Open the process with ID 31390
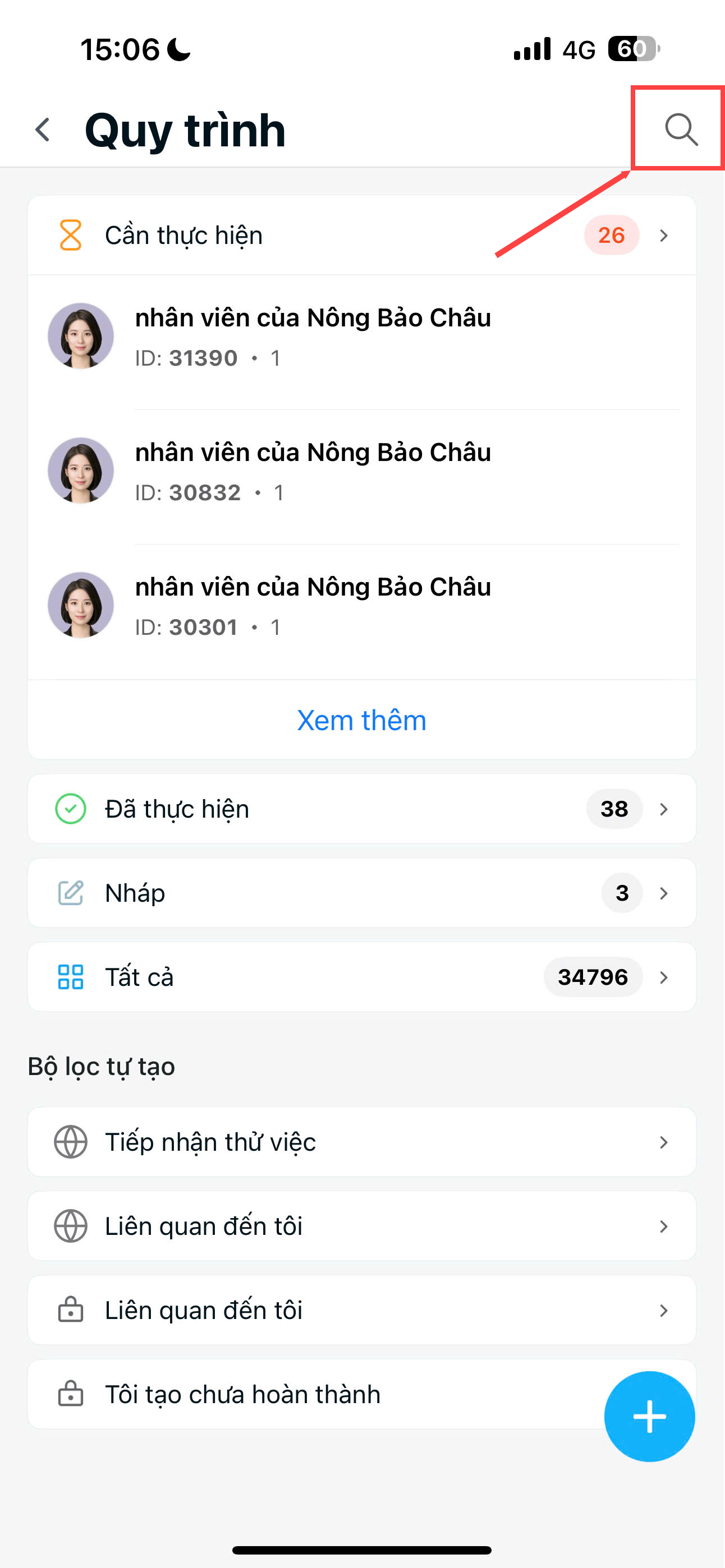The height and width of the screenshot is (1568, 725). click(x=361, y=336)
